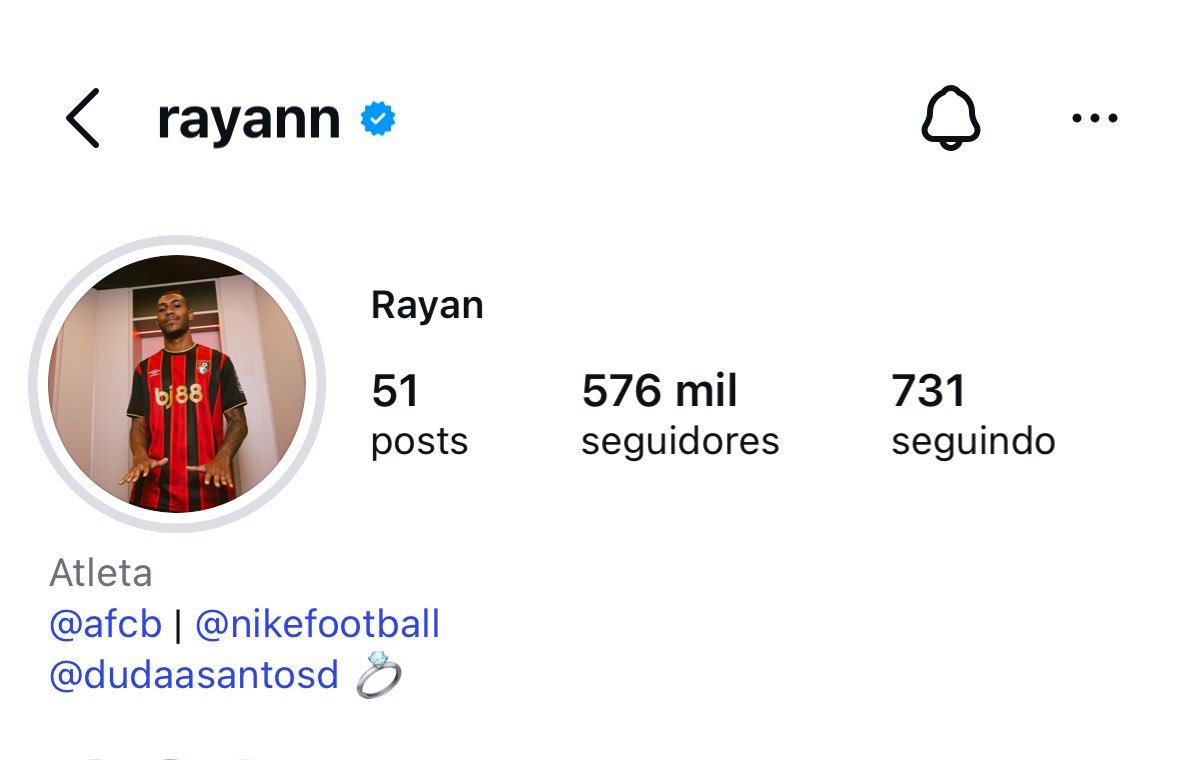Open the @dudaasantosd profile link
1178x760 pixels.
(x=194, y=675)
